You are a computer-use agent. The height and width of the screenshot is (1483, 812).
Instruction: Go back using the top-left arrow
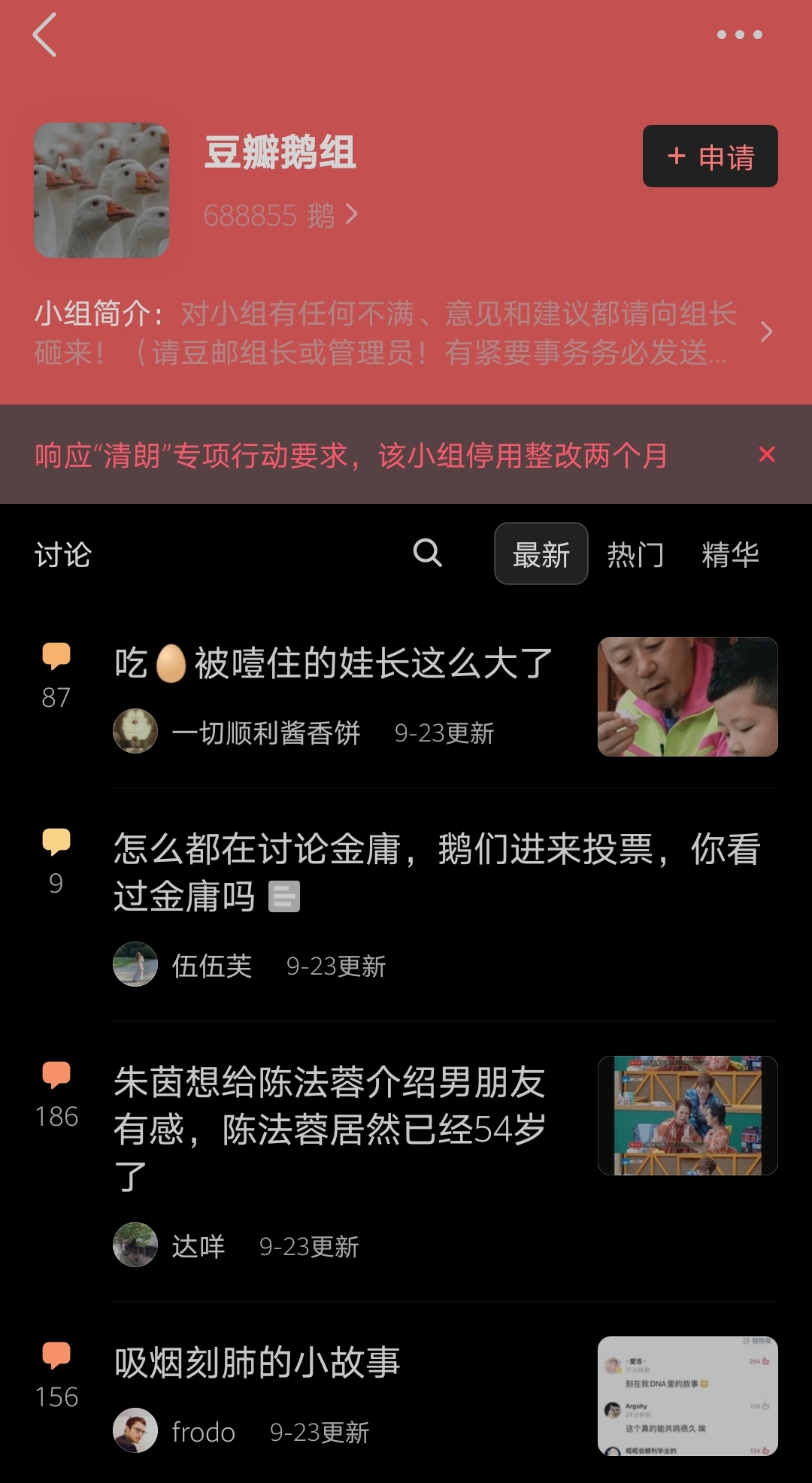(45, 35)
